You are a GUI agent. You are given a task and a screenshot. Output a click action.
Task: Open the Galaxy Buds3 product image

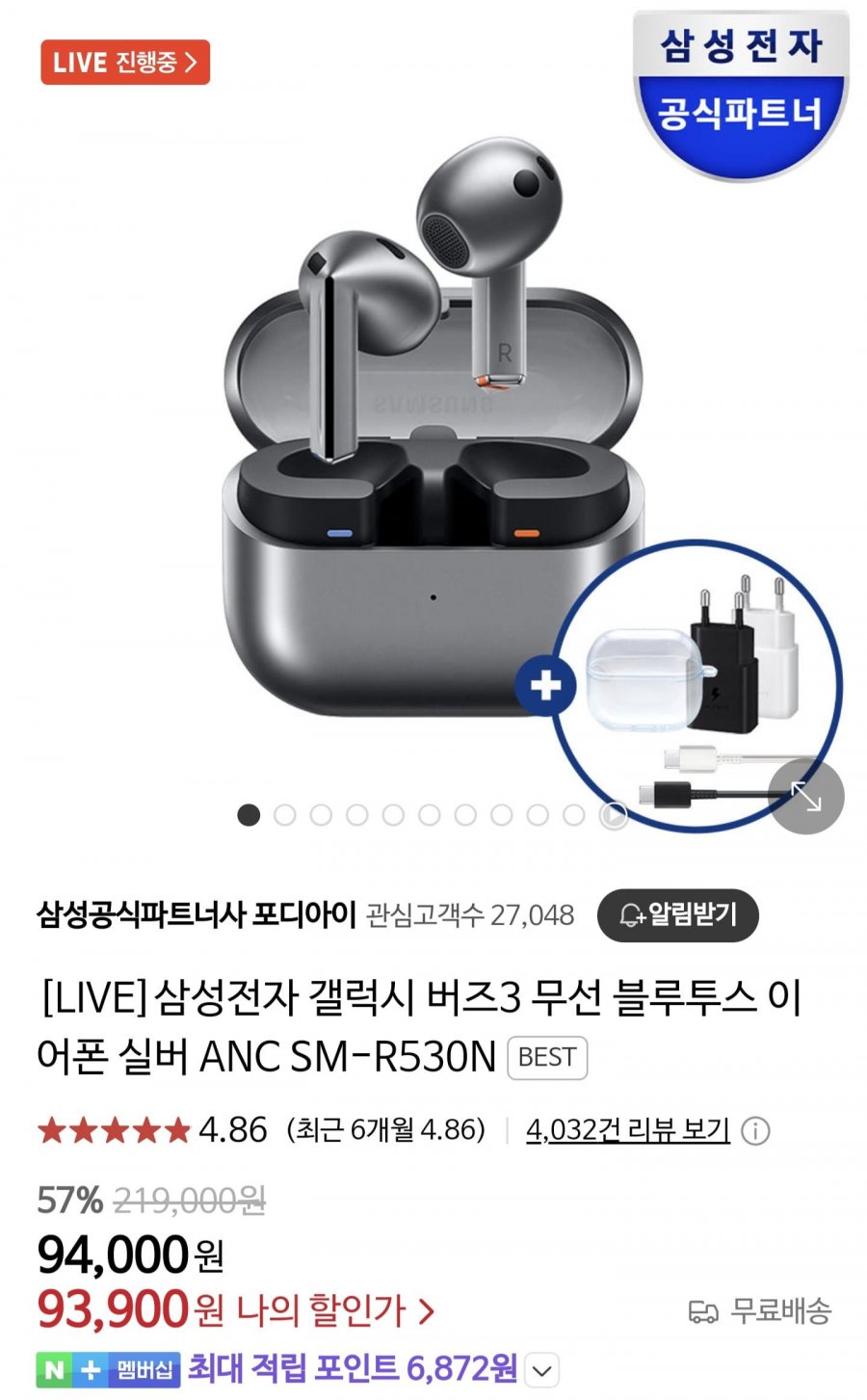[x=424, y=434]
